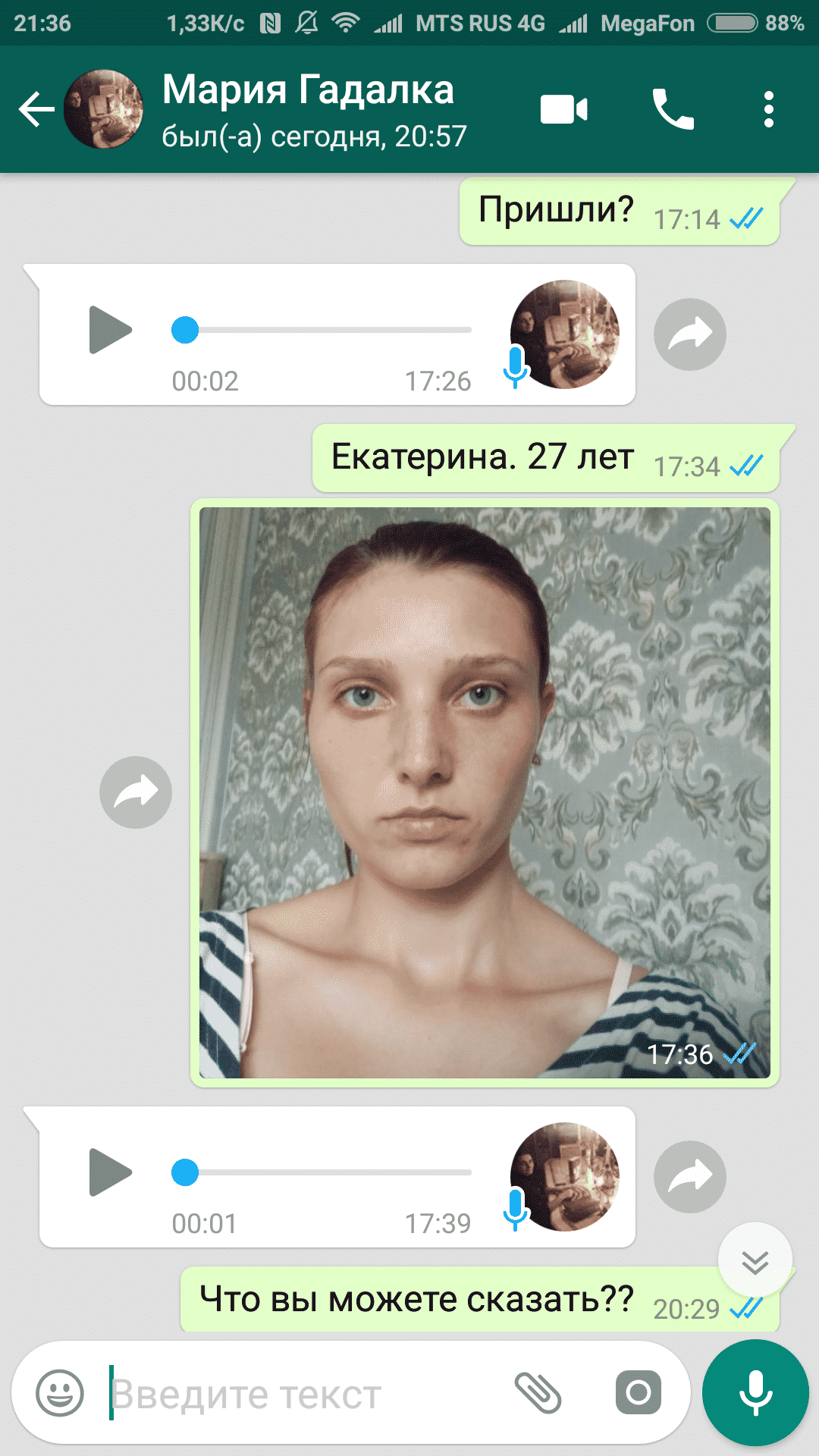
Task: Jump to the latest messages
Action: coord(755,1262)
